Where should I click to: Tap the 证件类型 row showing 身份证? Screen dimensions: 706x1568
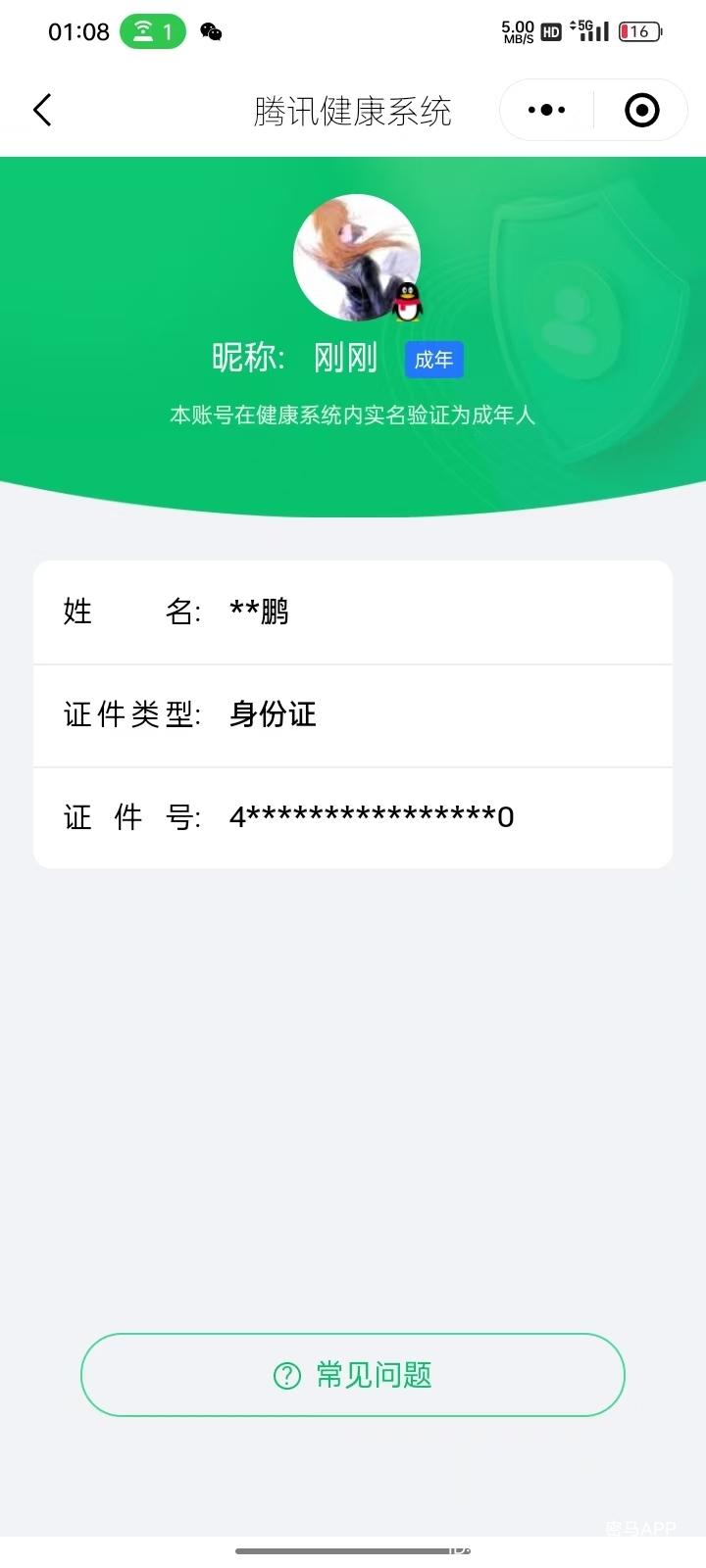coord(353,715)
